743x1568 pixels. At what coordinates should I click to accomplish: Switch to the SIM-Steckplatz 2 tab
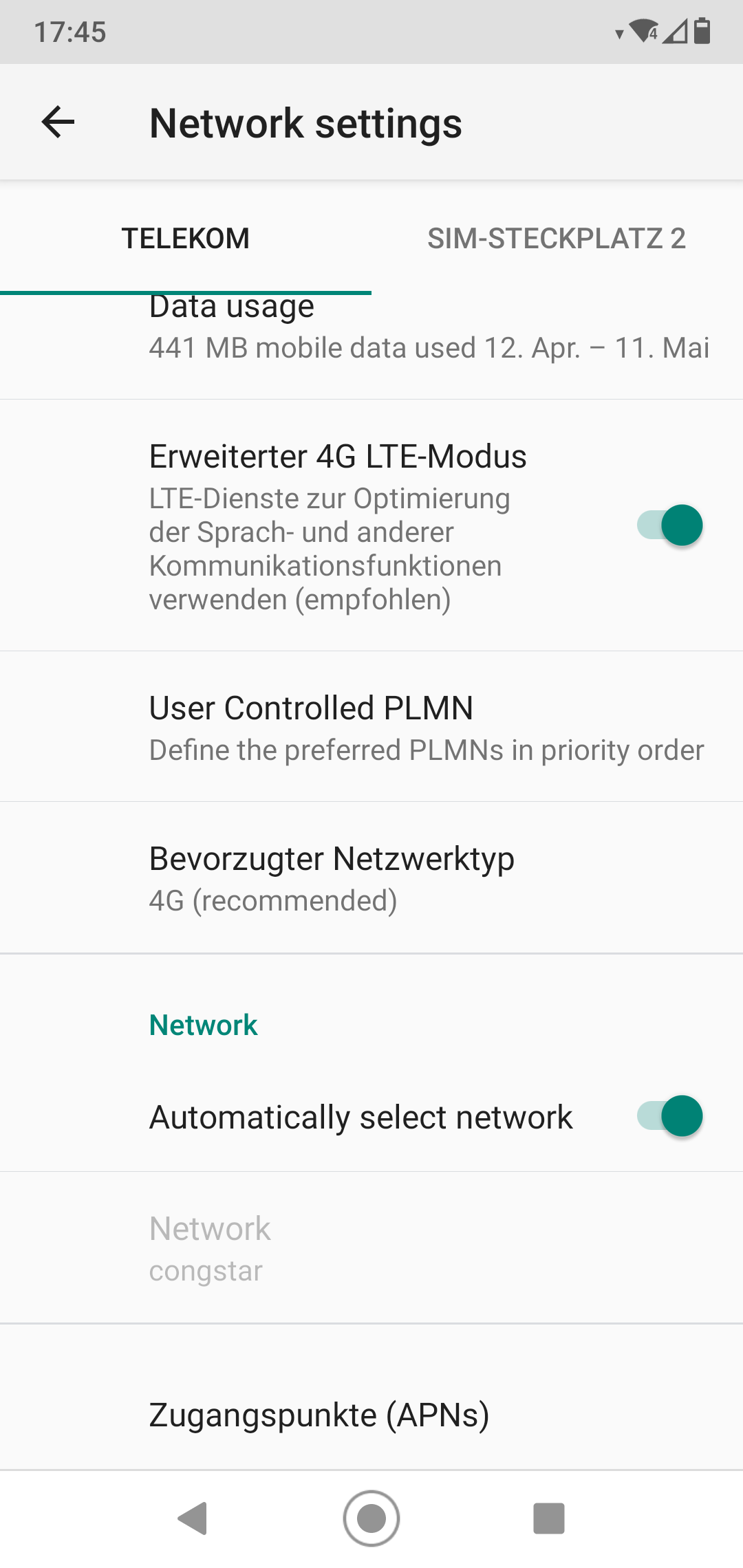pos(557,239)
